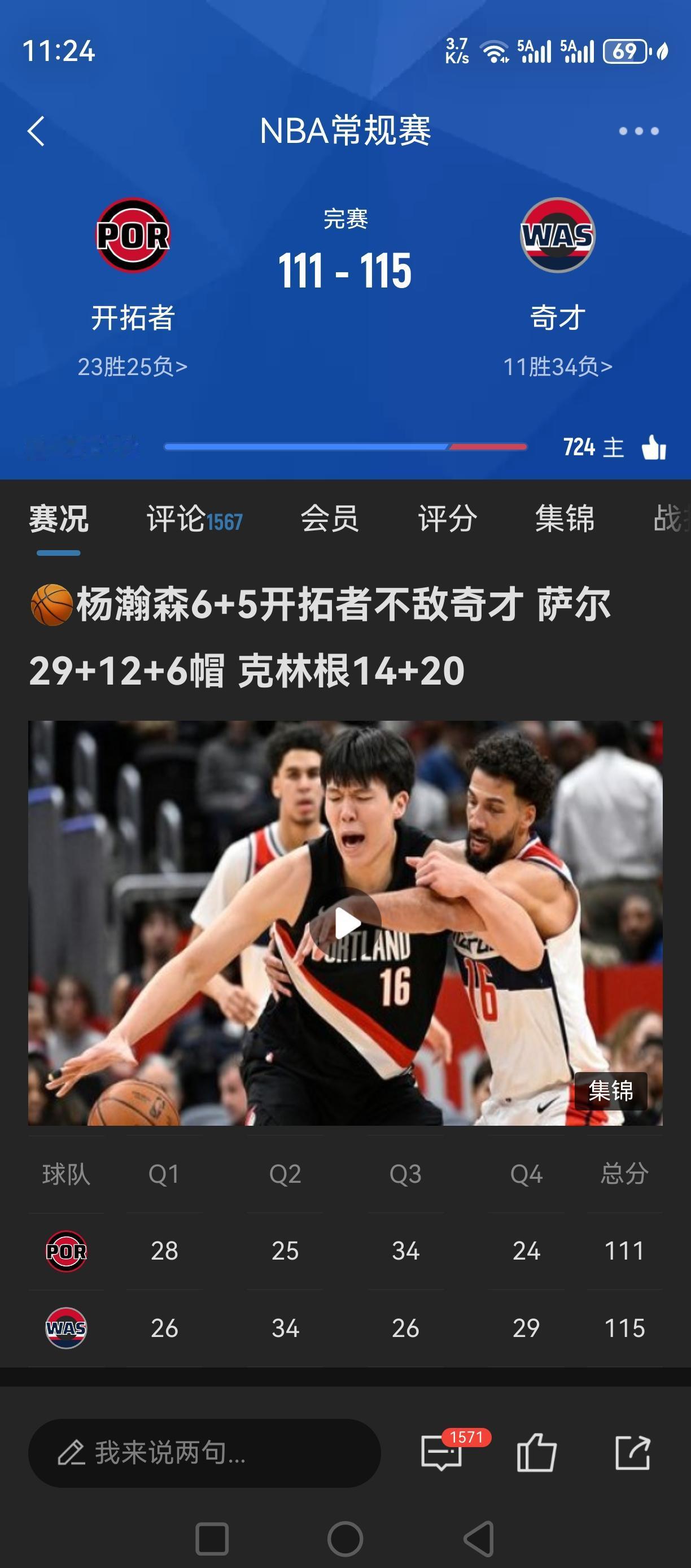Switch to the 评分 ratings tab
Image resolution: width=691 pixels, height=1568 pixels.
(446, 519)
